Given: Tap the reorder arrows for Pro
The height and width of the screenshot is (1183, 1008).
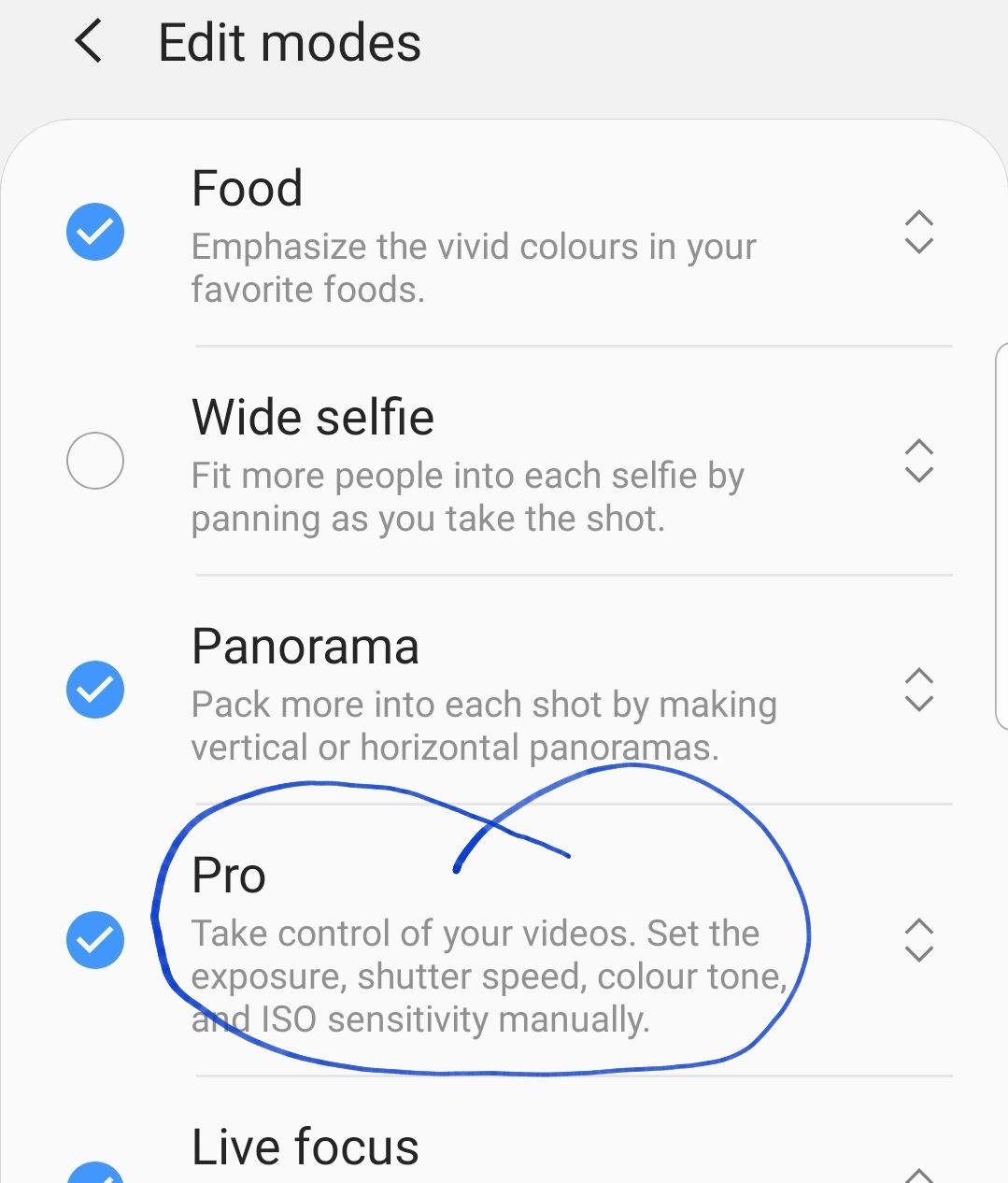Looking at the screenshot, I should (919, 940).
